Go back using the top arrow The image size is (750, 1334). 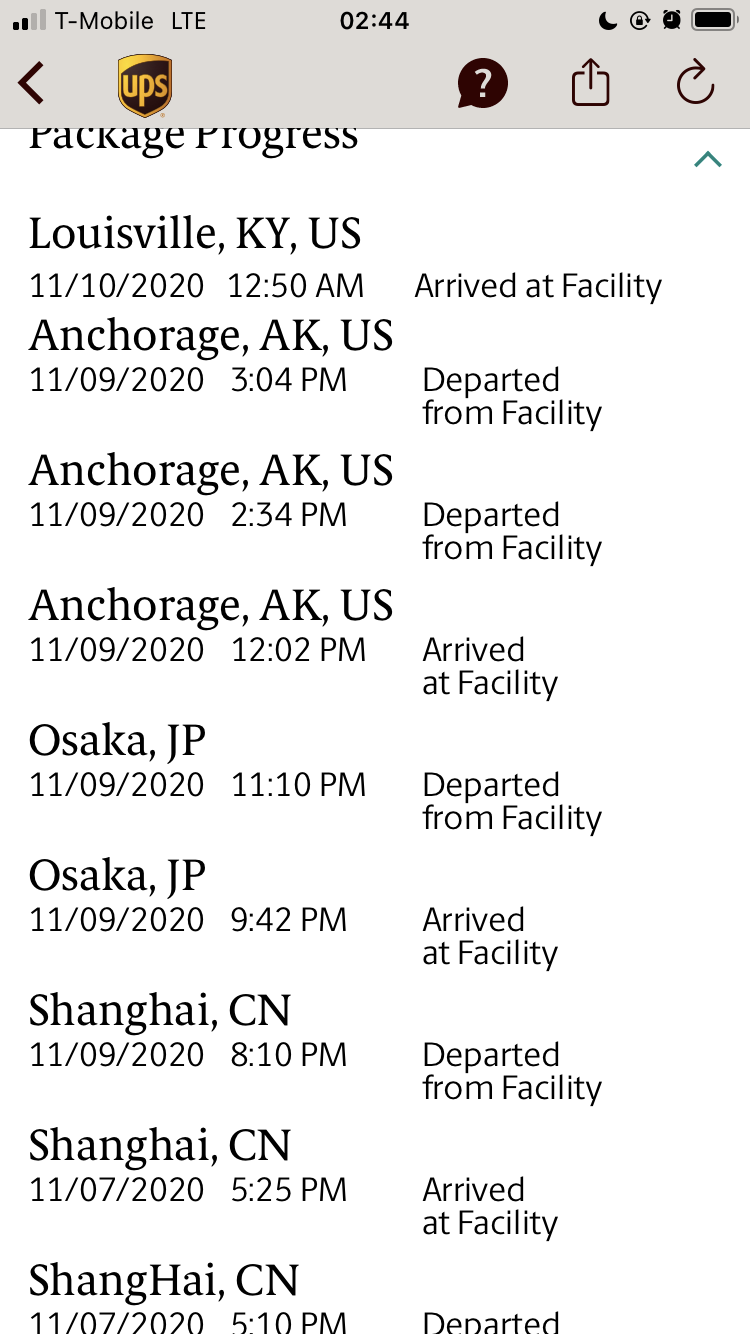click(32, 83)
